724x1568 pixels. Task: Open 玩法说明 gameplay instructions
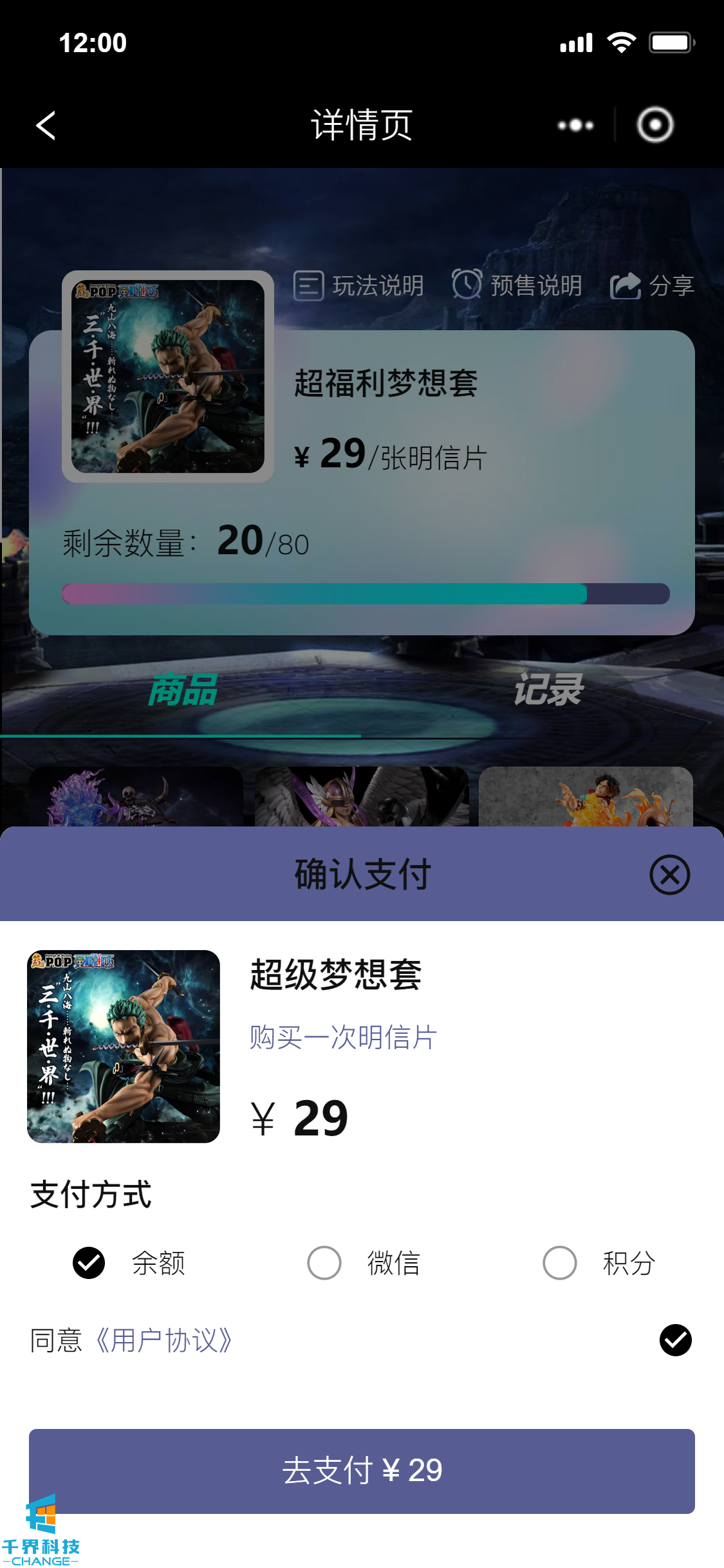click(359, 285)
